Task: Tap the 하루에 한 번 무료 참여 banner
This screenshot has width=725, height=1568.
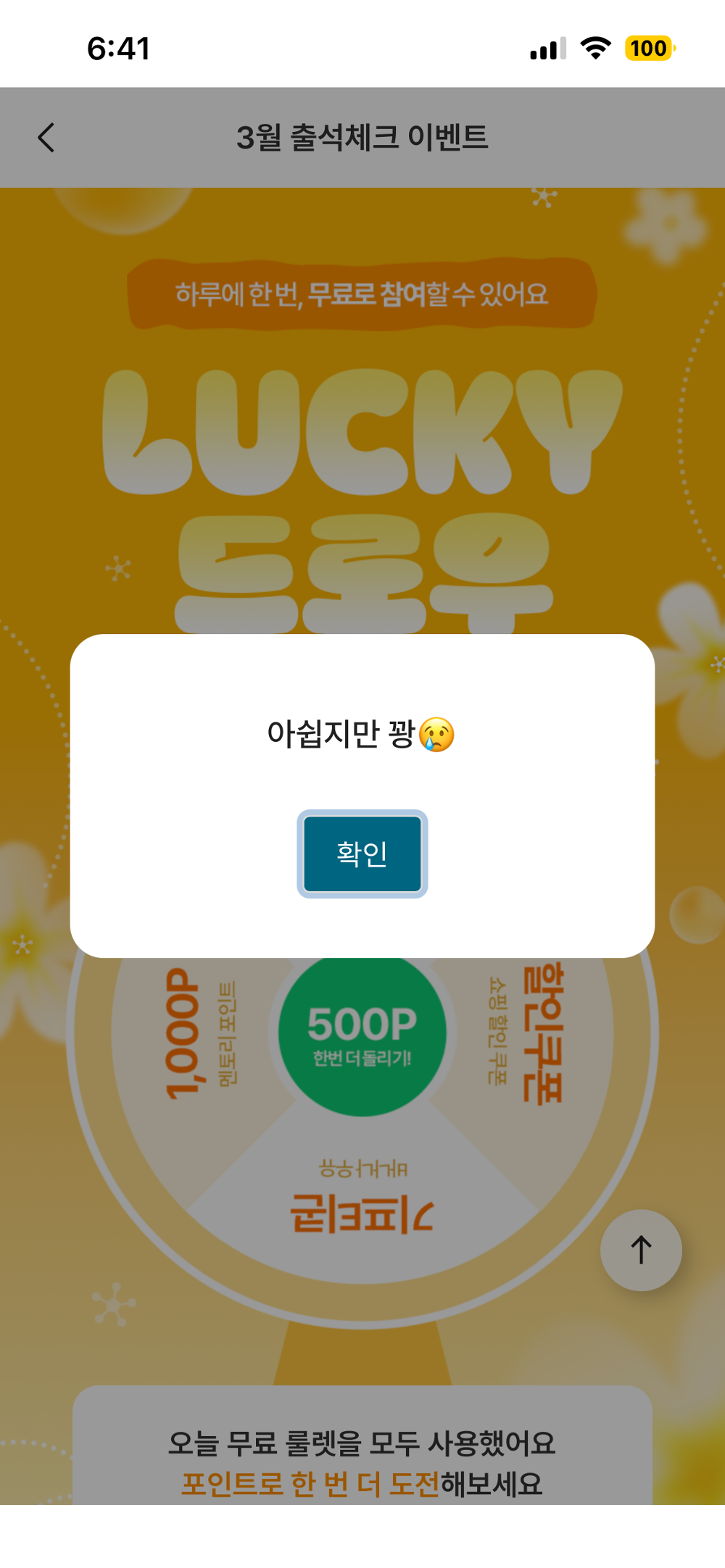Action: point(362,293)
